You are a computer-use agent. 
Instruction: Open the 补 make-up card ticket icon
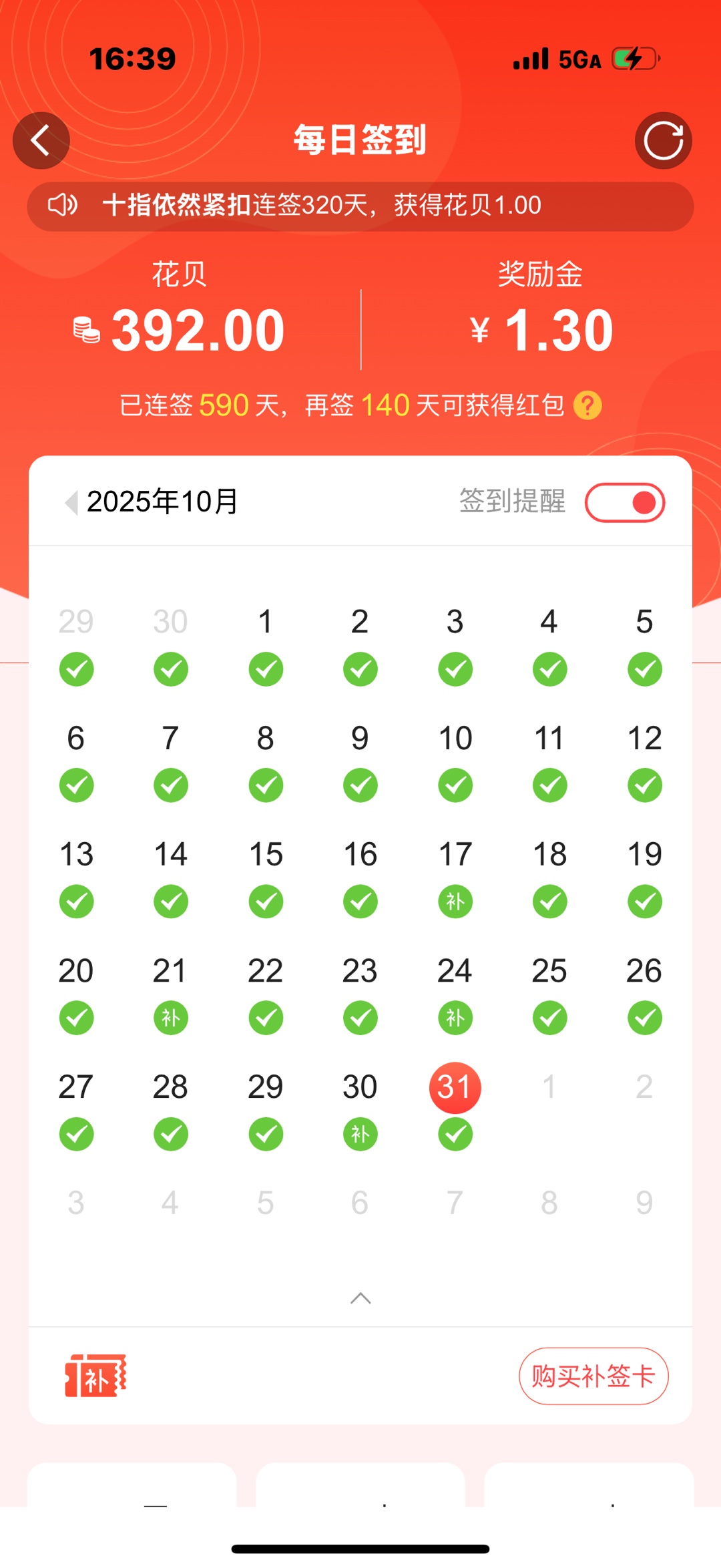click(x=95, y=1376)
